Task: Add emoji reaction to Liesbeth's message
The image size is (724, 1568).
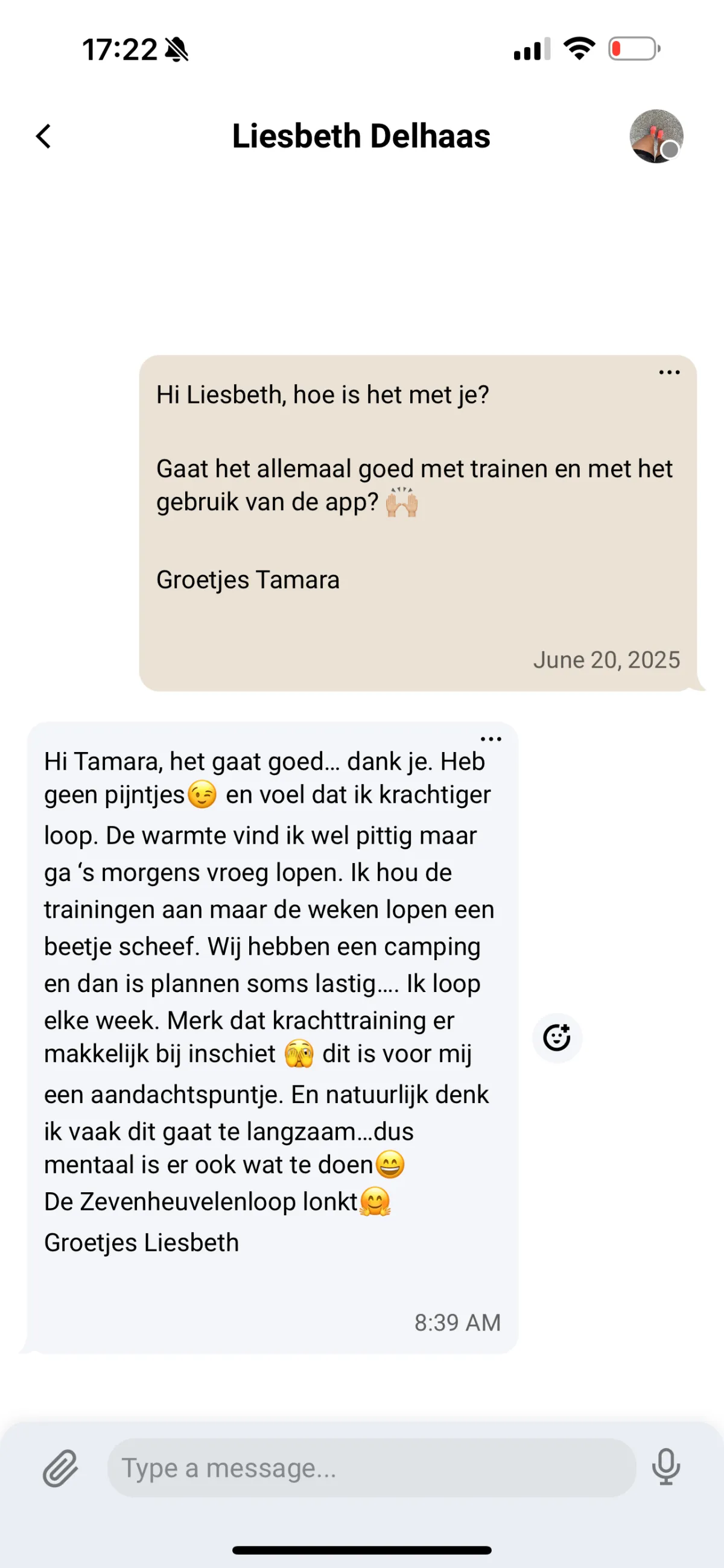Action: tap(556, 1038)
